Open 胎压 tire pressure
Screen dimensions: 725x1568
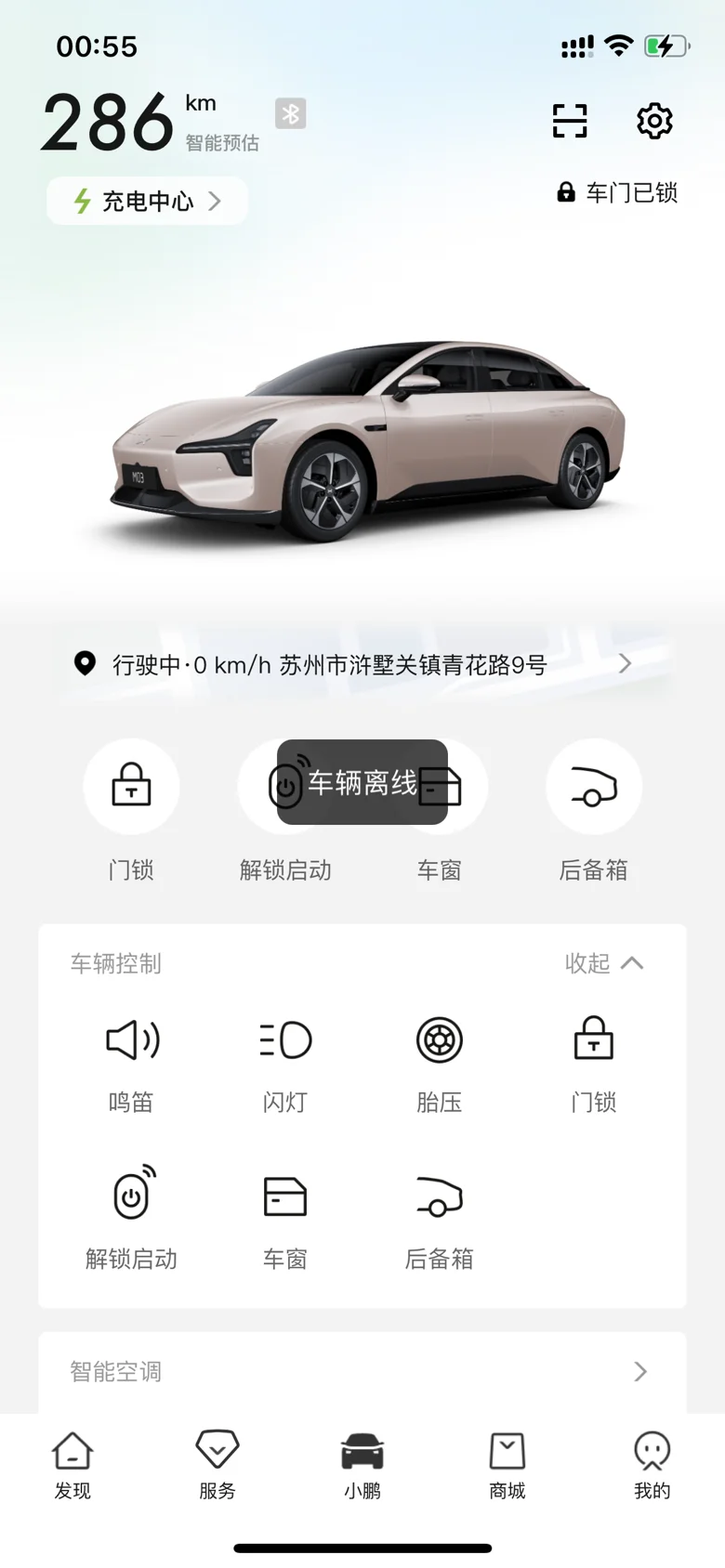pyautogui.click(x=440, y=1065)
